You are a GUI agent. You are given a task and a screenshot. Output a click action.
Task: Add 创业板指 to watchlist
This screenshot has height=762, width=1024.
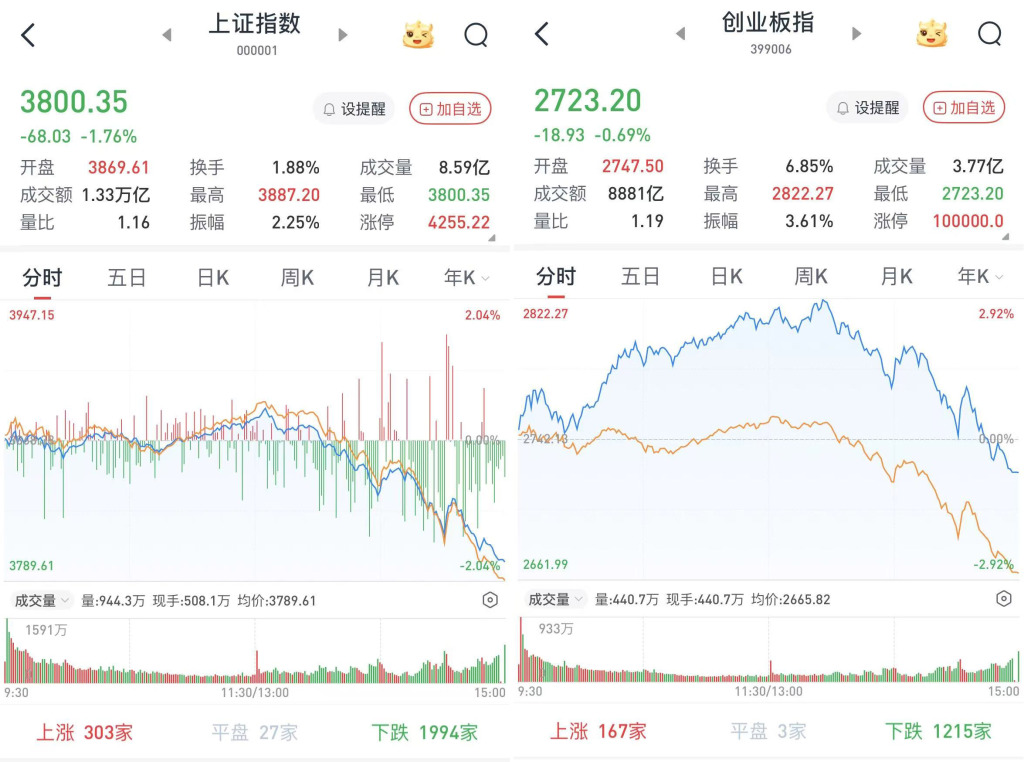coord(964,107)
